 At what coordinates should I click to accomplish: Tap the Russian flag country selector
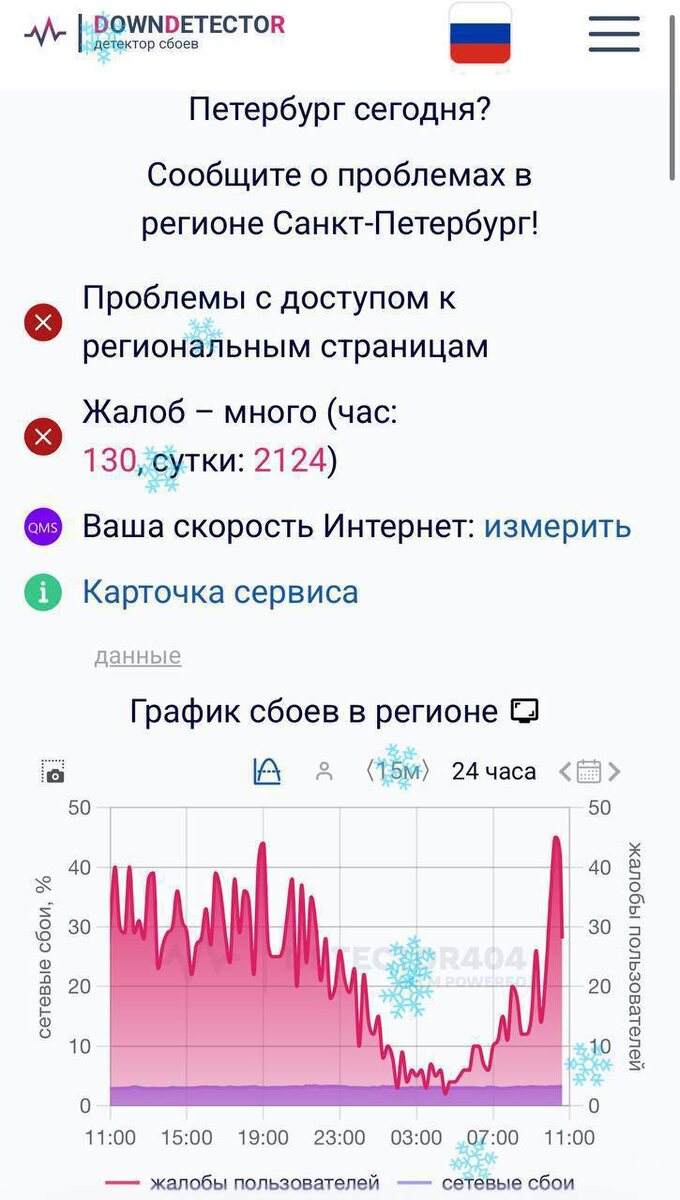pos(480,36)
